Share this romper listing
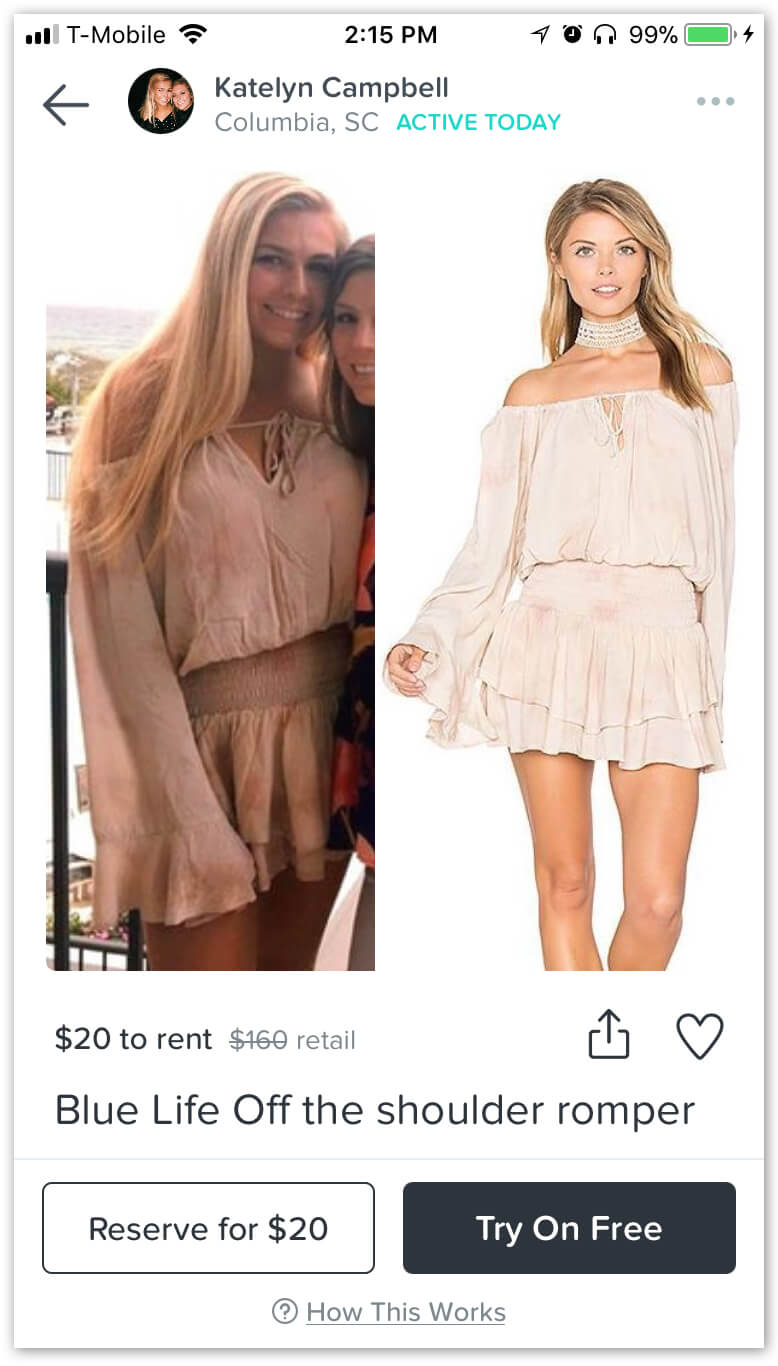 tap(609, 1034)
